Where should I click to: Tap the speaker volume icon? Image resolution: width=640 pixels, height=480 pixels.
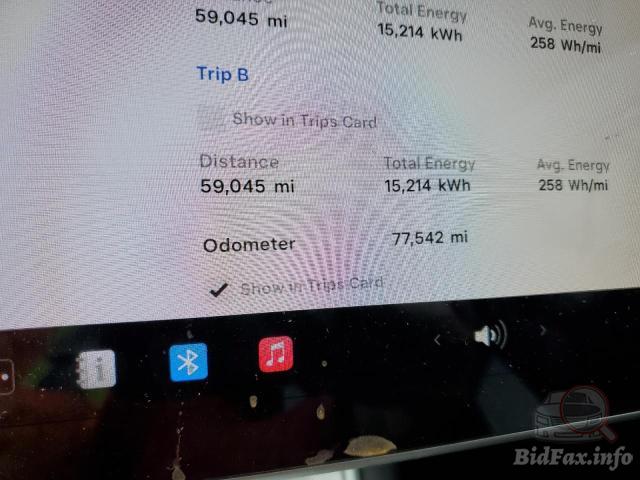pyautogui.click(x=490, y=335)
